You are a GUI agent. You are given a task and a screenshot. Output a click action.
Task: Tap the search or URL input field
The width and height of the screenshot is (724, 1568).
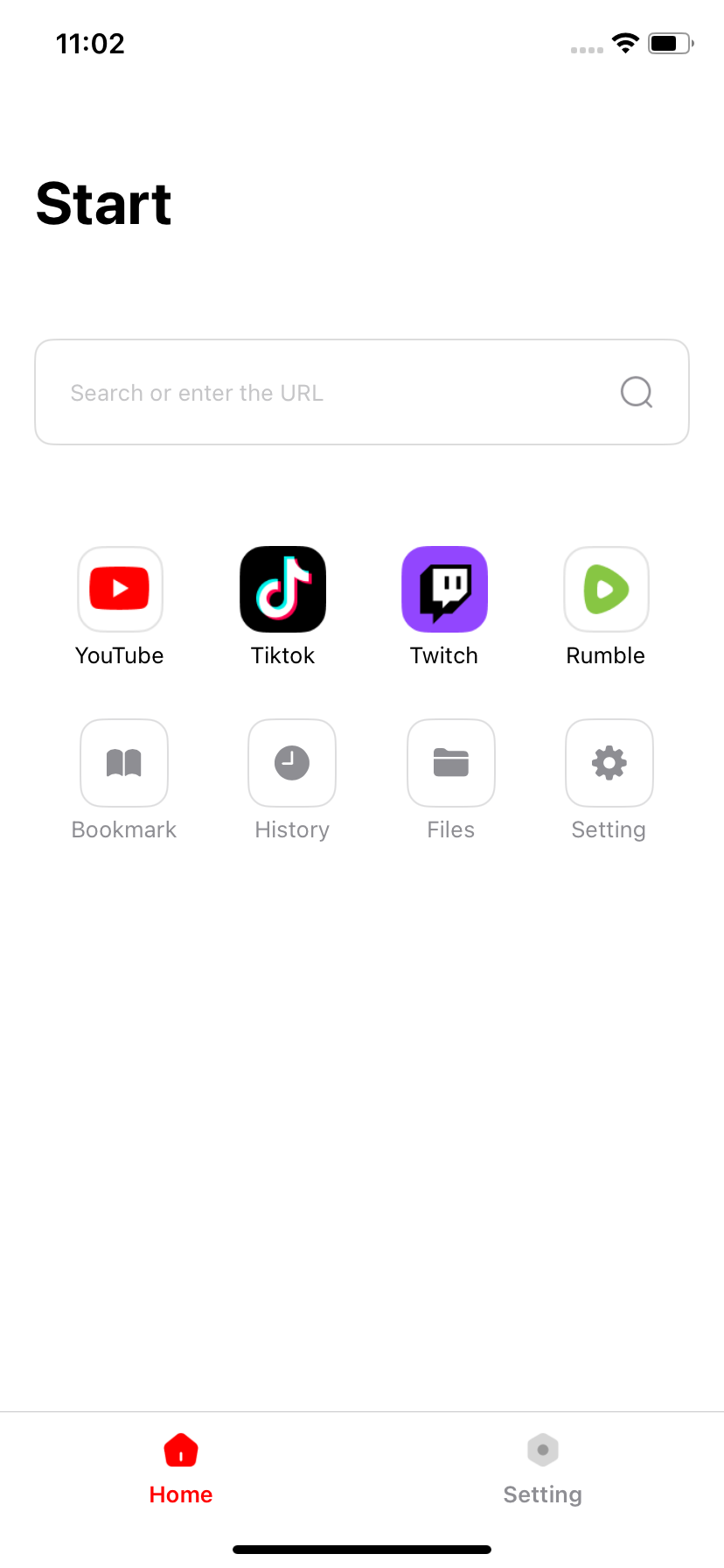point(306,392)
